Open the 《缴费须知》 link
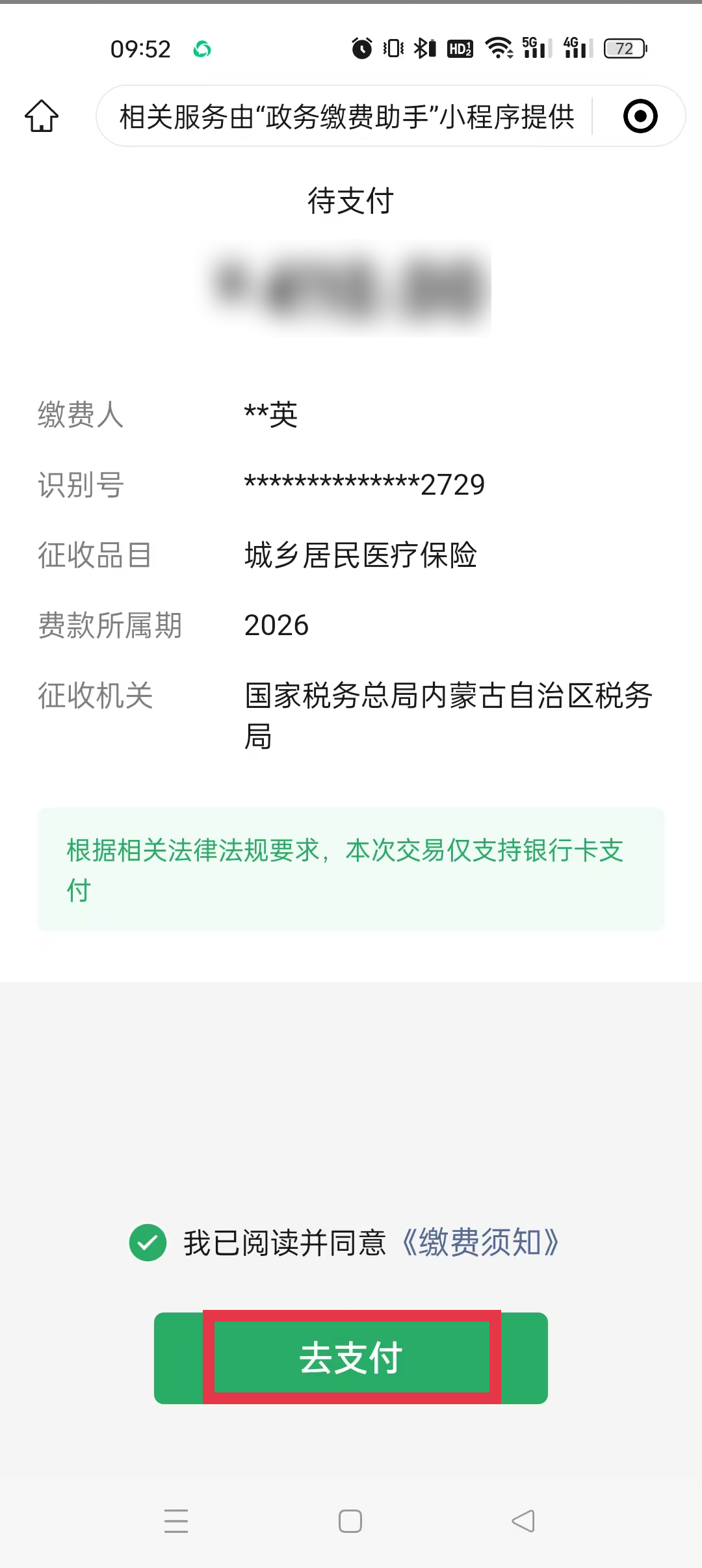The image size is (702, 1568). pyautogui.click(x=480, y=1242)
